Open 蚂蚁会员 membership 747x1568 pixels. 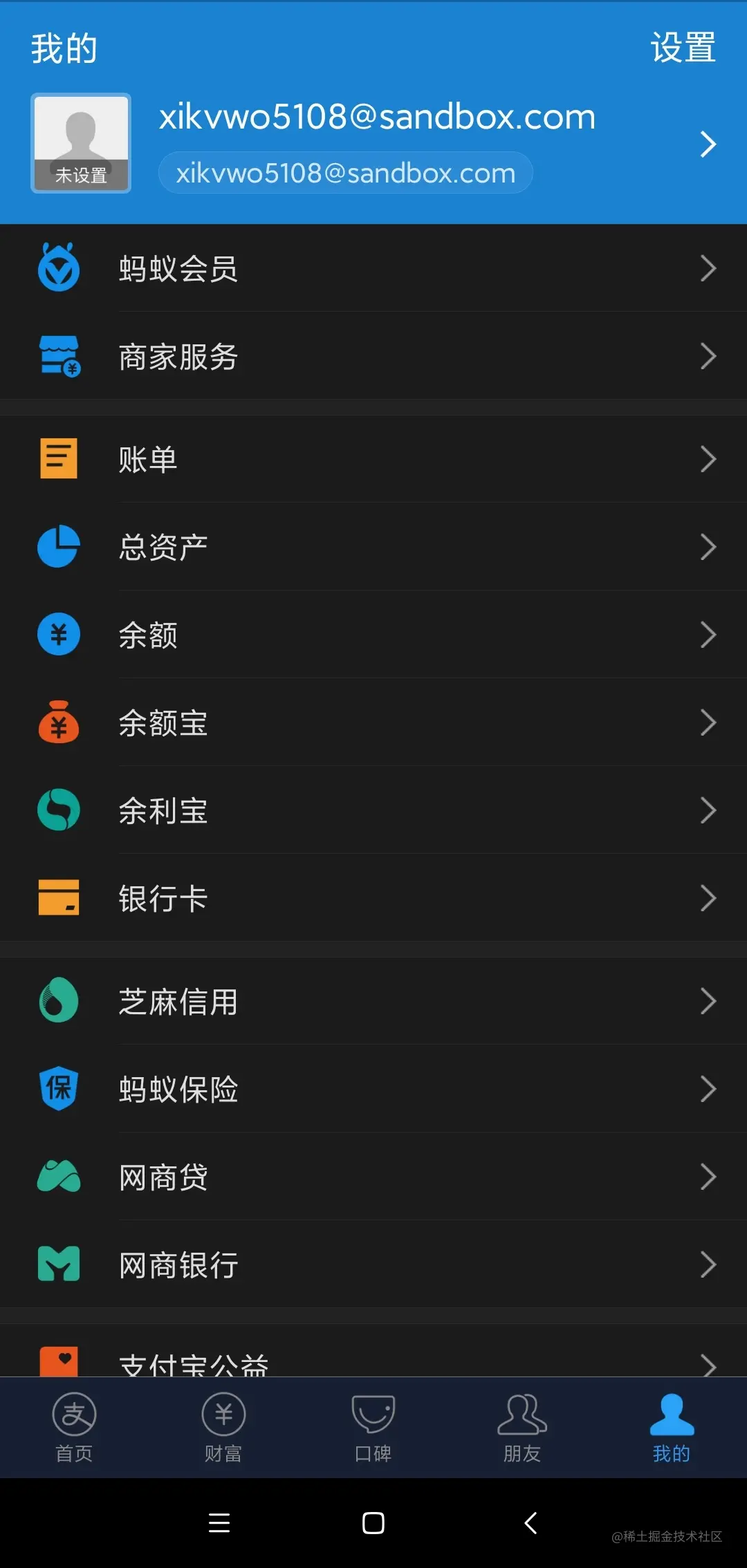373,268
